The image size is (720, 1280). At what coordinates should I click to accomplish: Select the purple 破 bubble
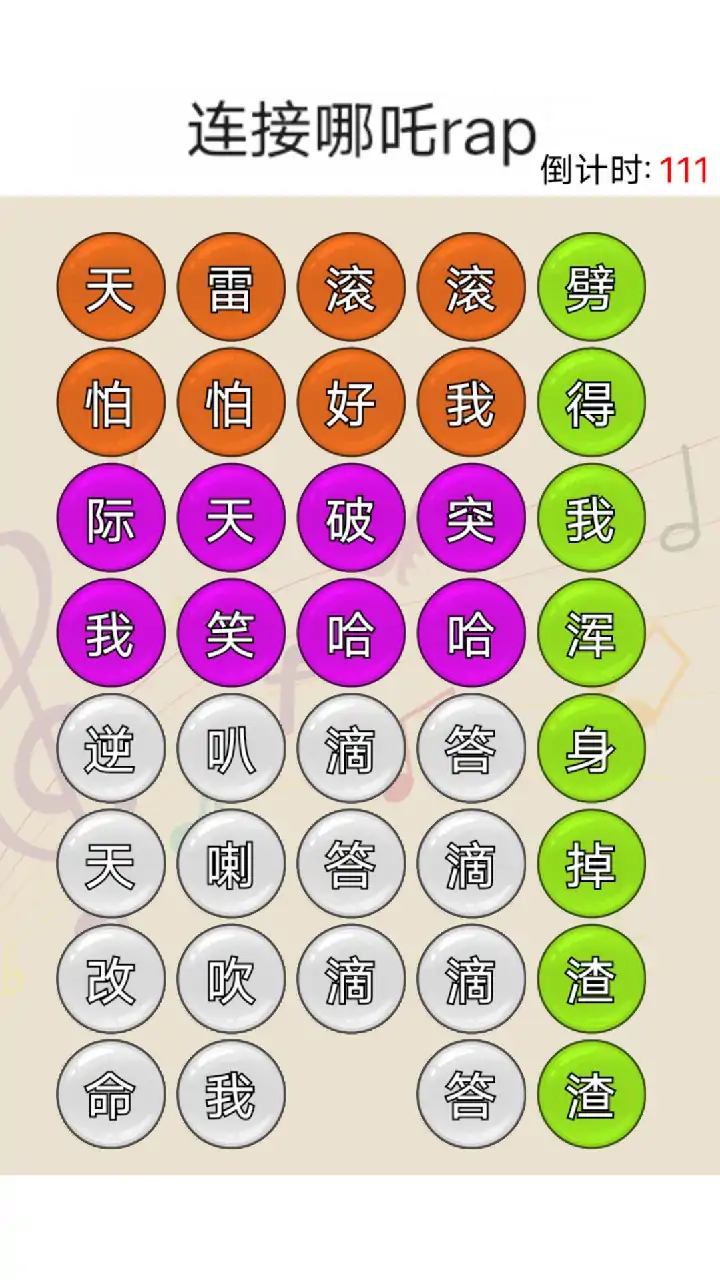tap(351, 518)
